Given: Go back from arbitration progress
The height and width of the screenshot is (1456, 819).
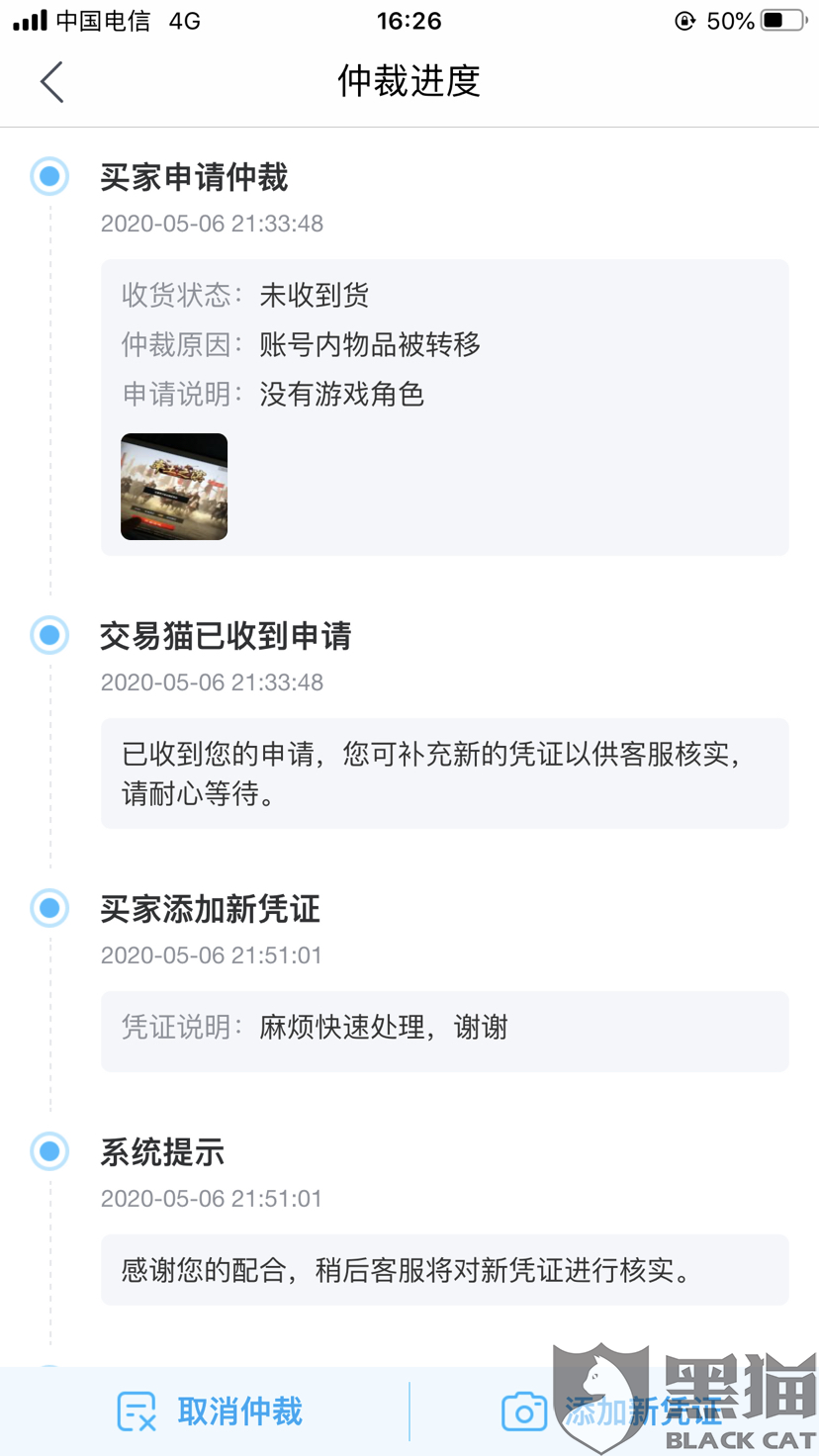Looking at the screenshot, I should [x=51, y=81].
